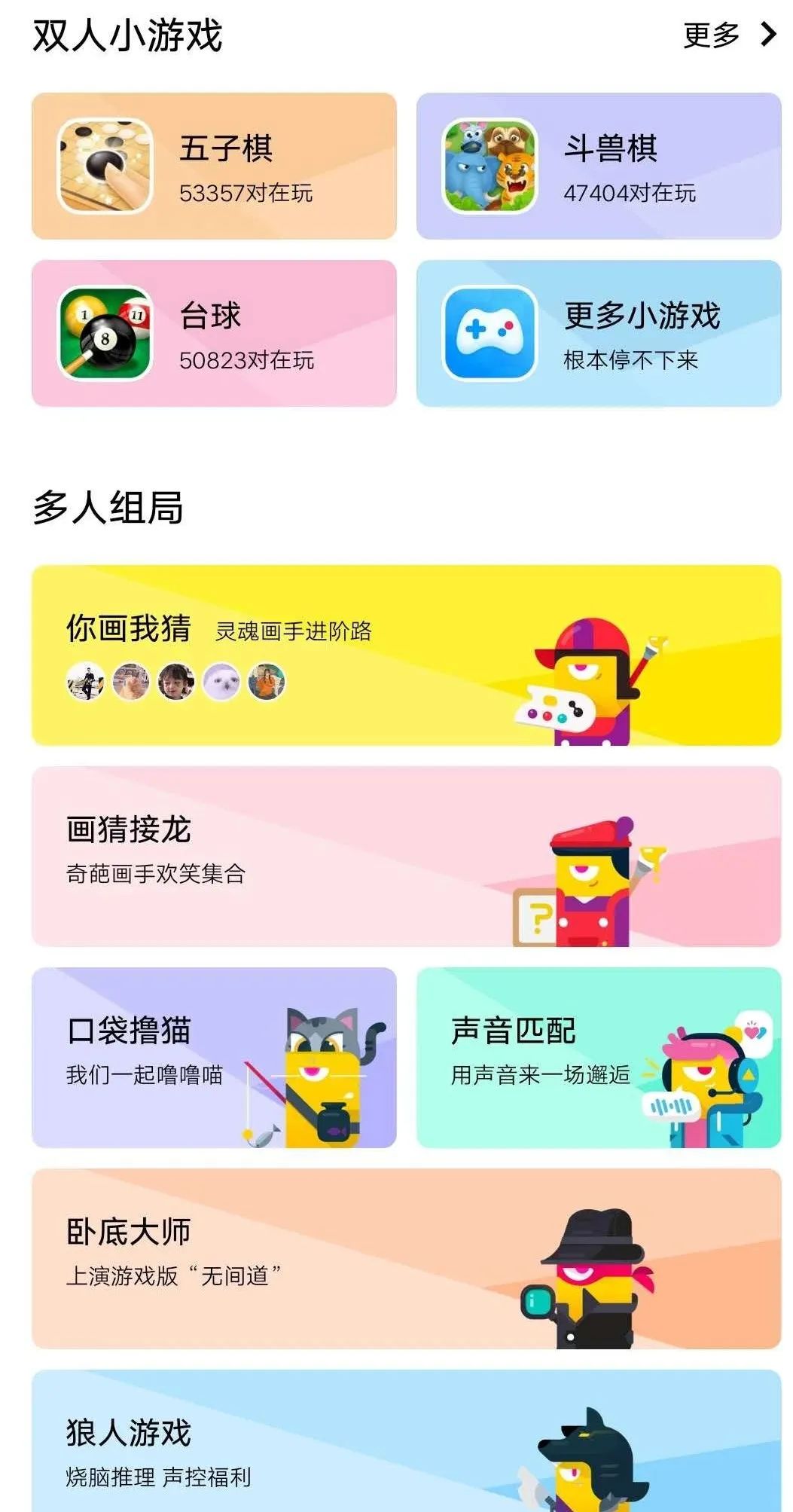
Task: Open the 画猜接龙 game card
Action: 406,857
